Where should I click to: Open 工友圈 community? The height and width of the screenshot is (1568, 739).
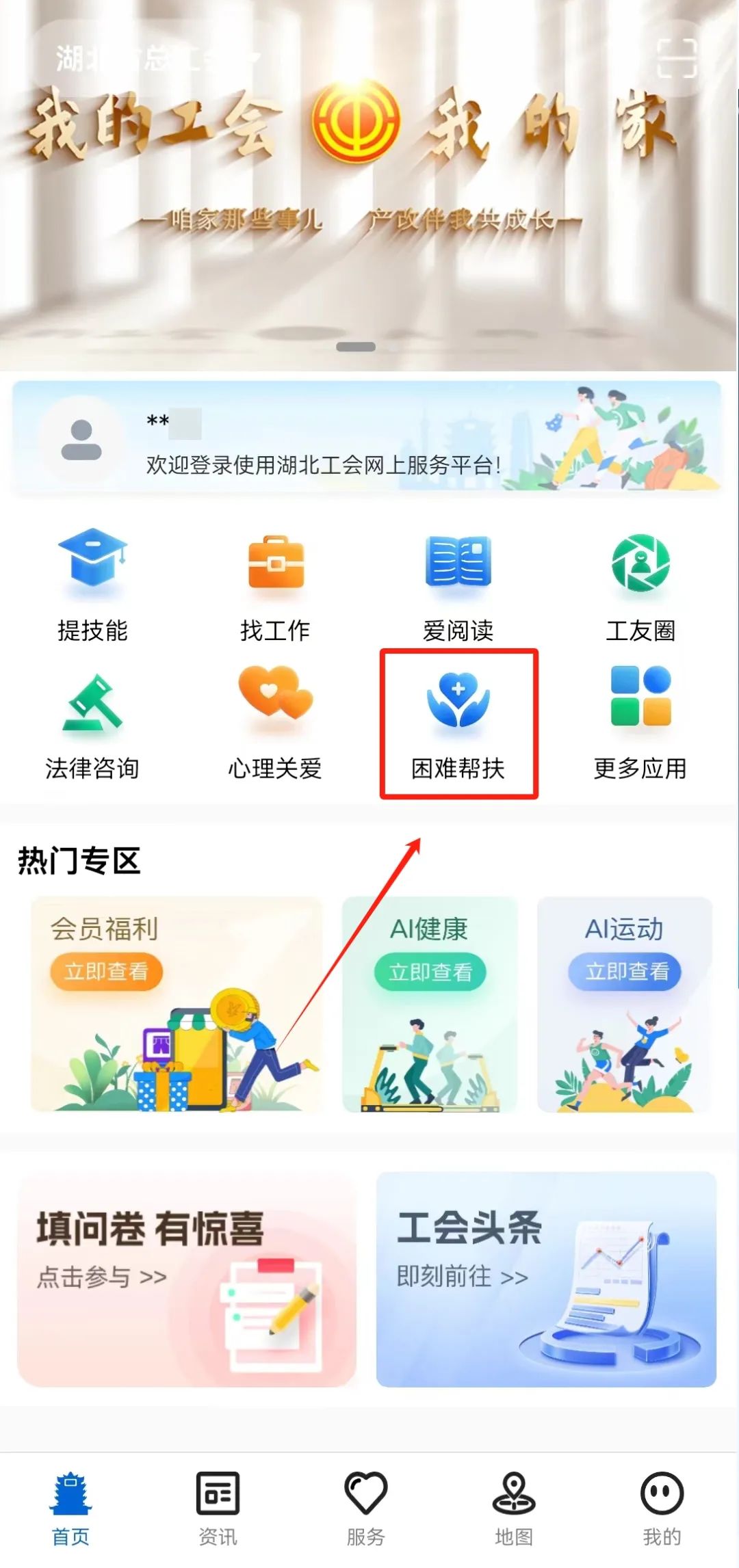640,586
